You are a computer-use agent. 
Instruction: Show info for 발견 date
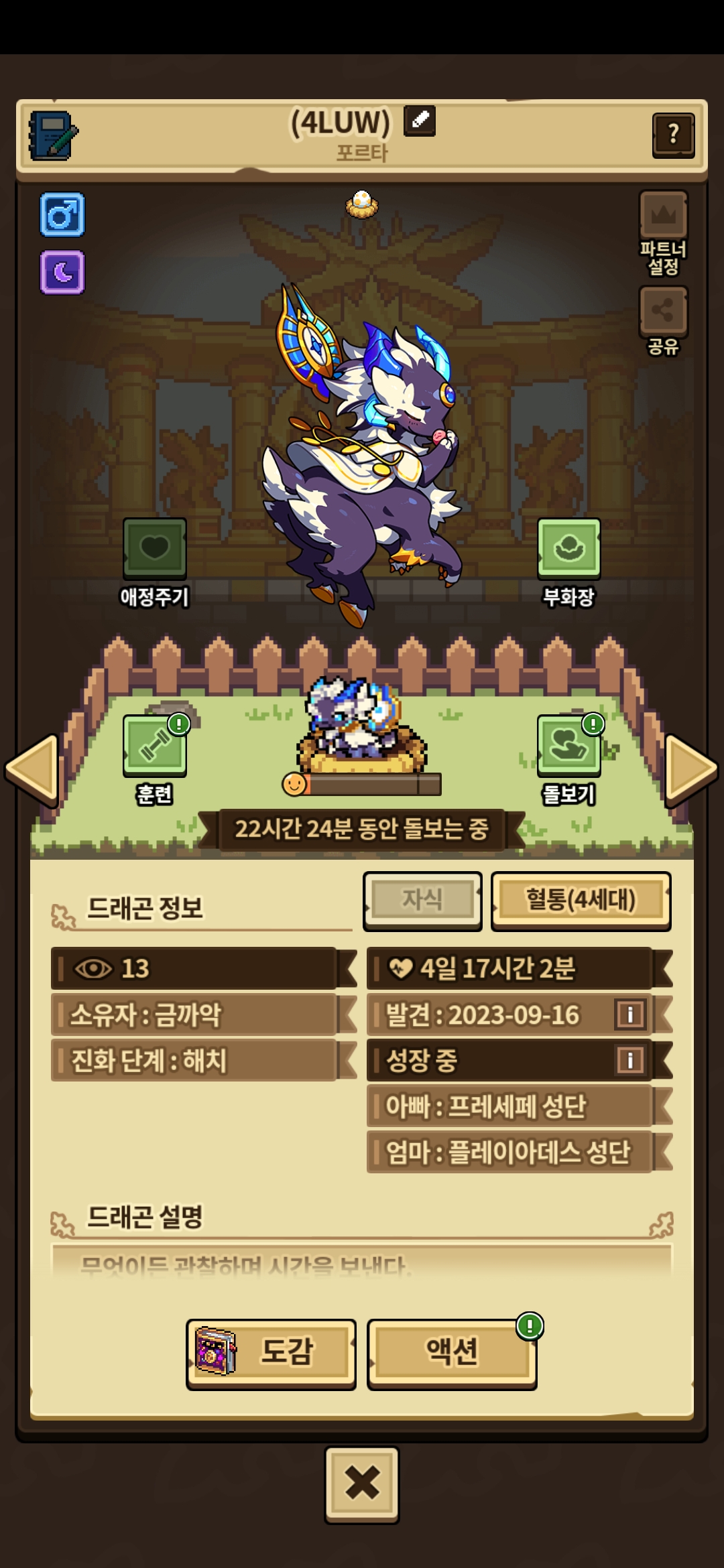(629, 1015)
